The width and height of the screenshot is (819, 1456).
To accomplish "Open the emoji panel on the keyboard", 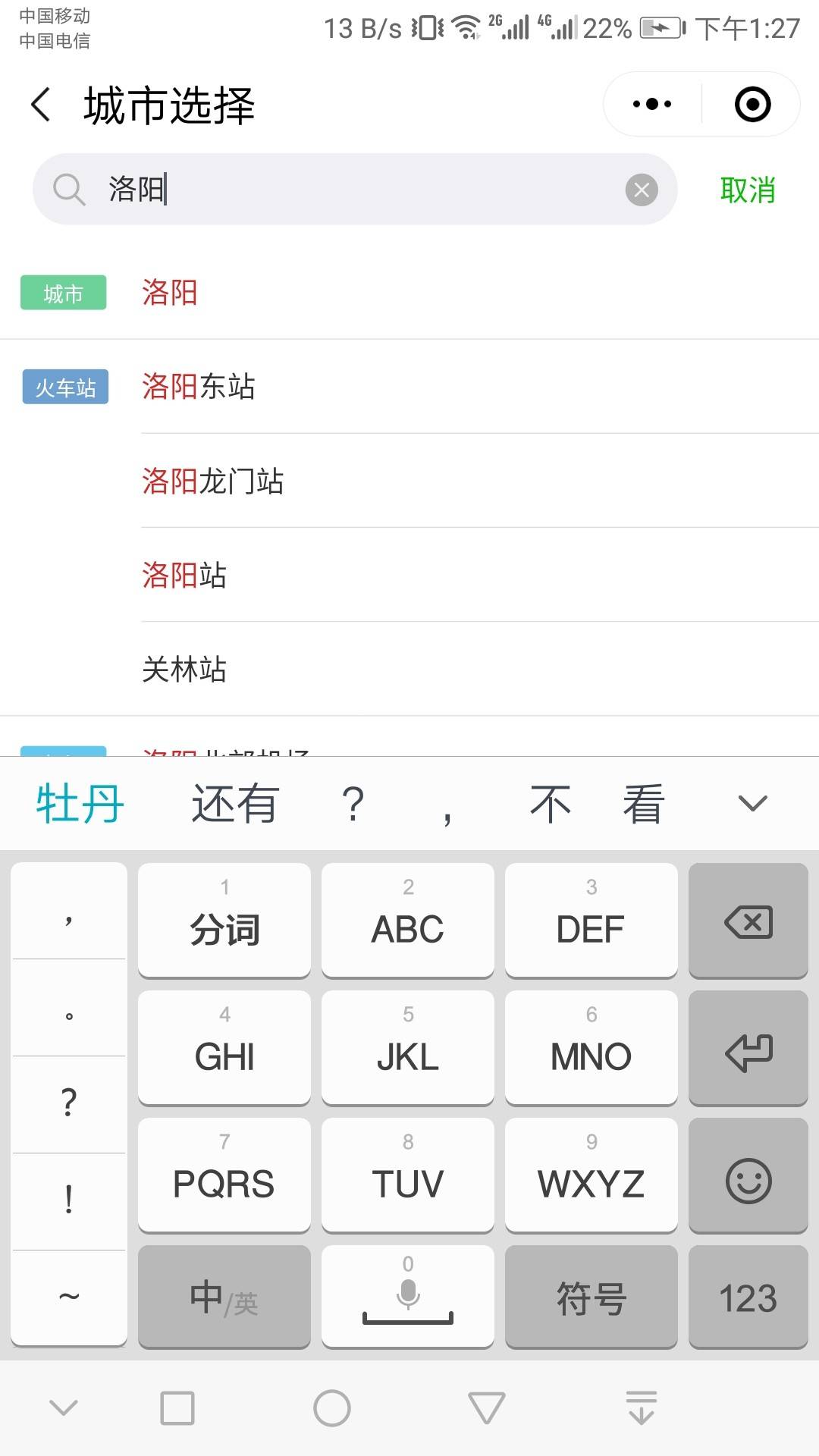I will (748, 1175).
